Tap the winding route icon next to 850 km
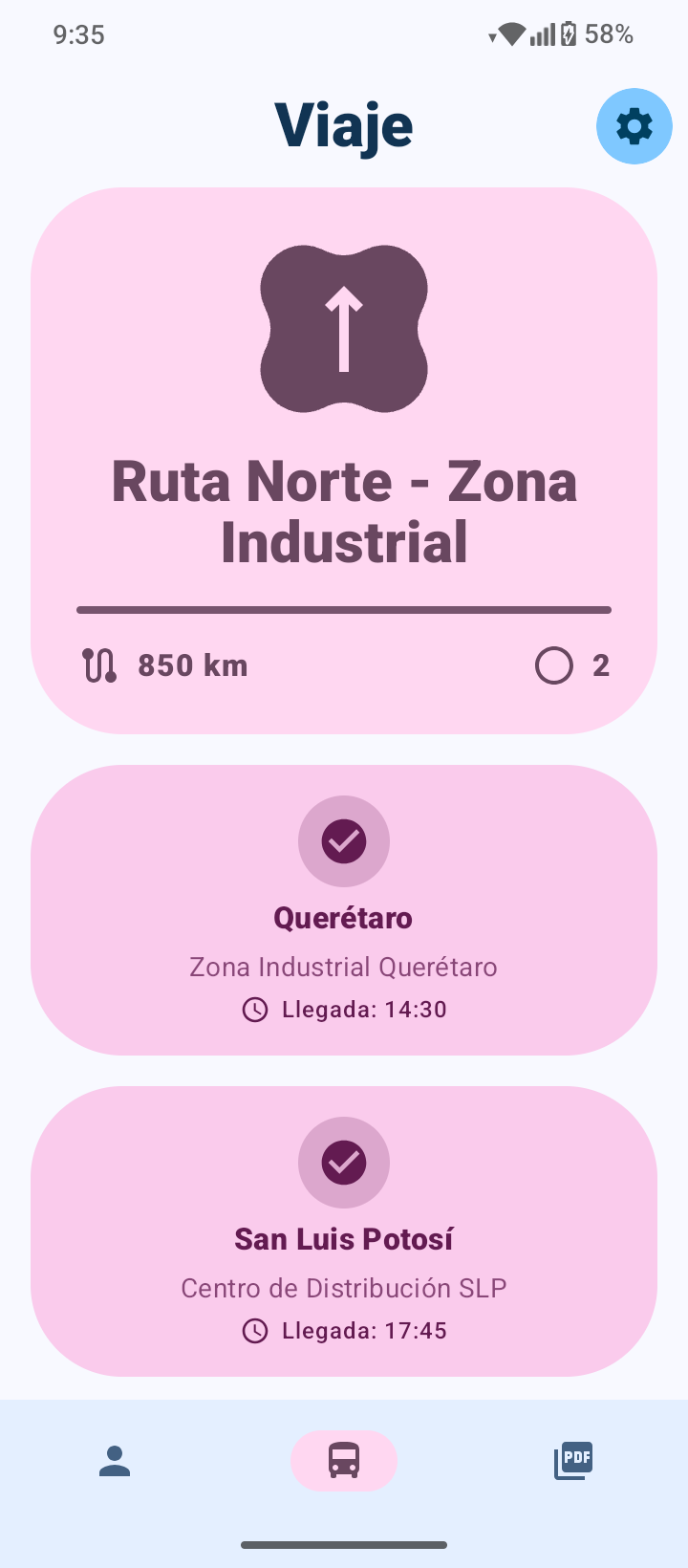 (x=99, y=664)
